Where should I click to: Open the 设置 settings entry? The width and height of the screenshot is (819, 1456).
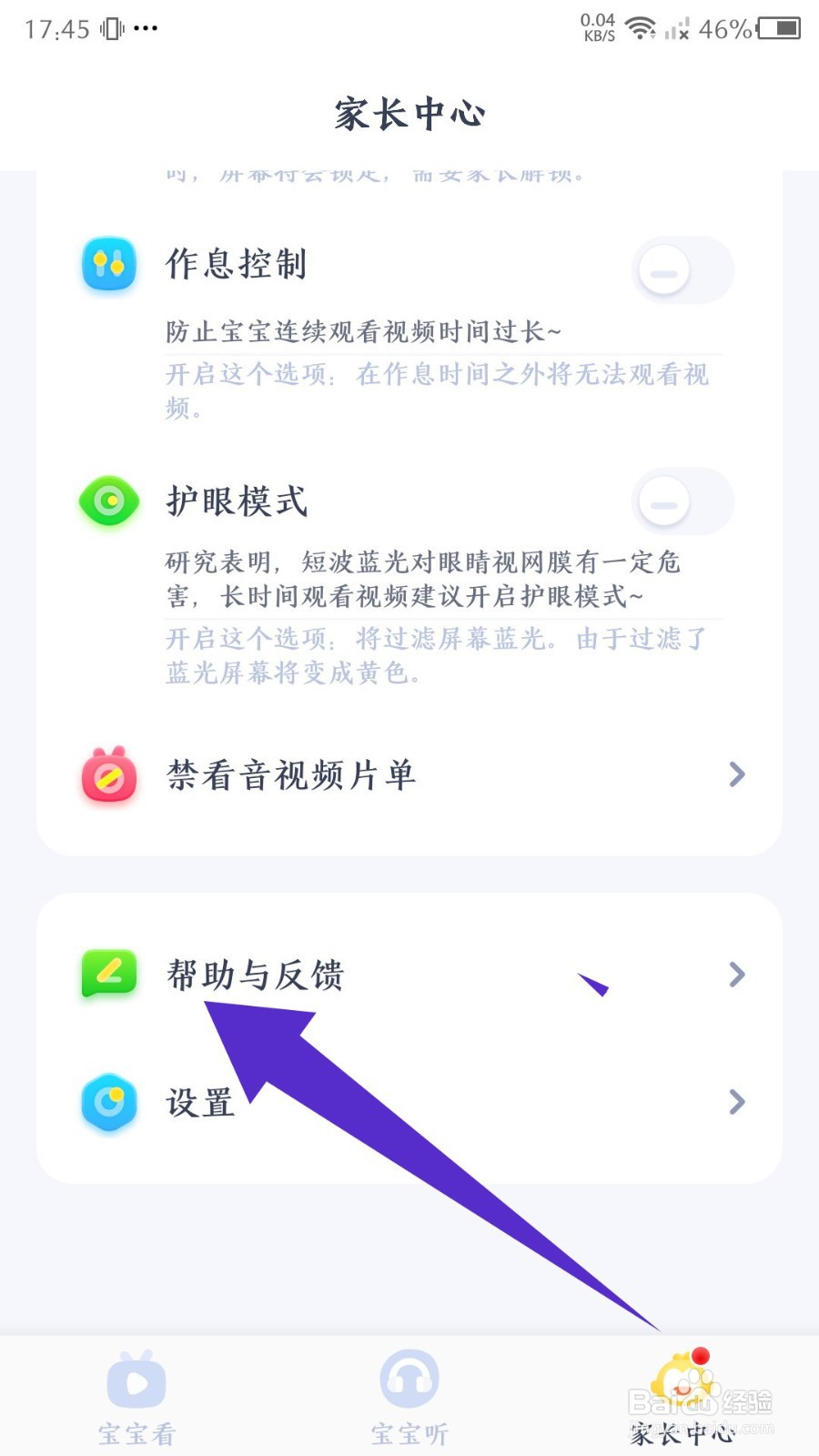(x=200, y=1103)
